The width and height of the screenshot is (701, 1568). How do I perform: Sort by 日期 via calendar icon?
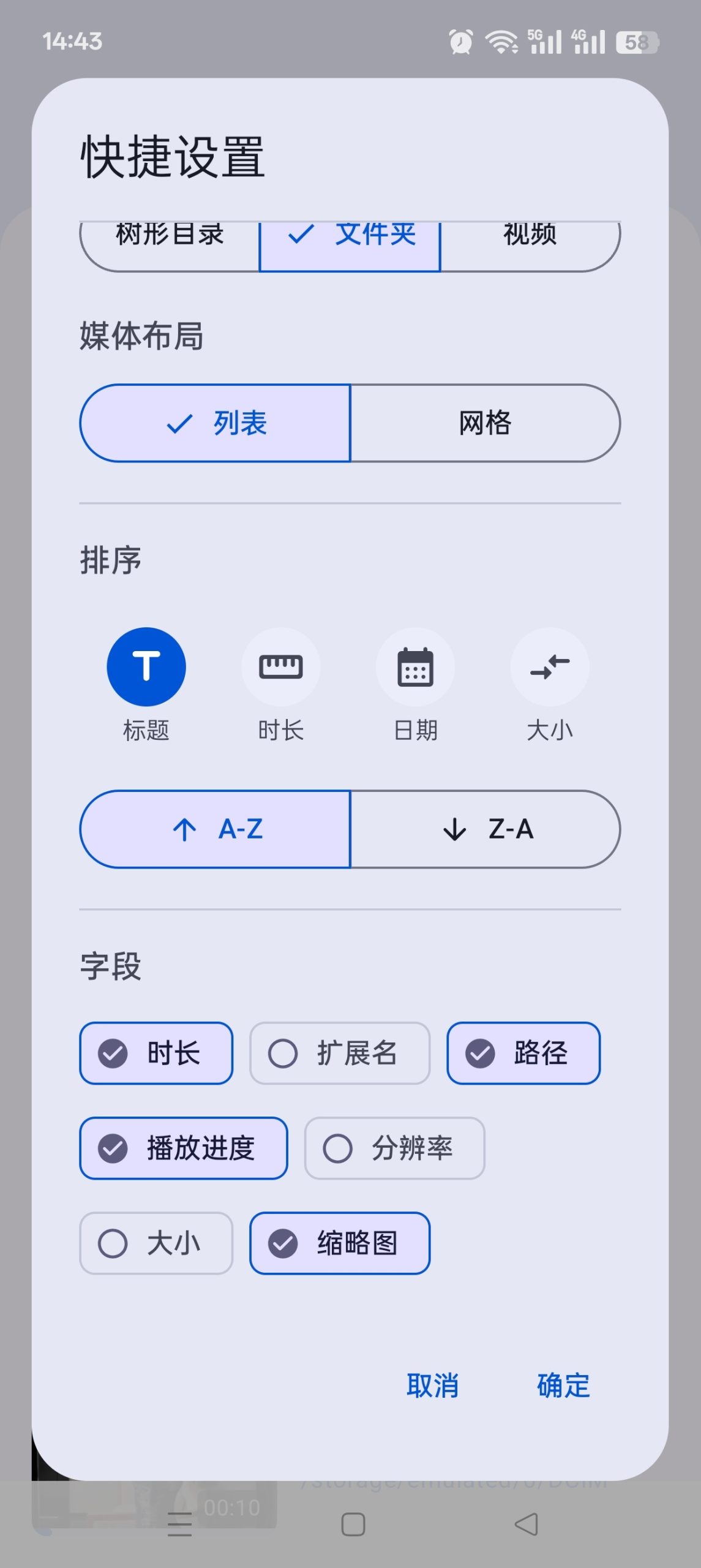pyautogui.click(x=415, y=666)
